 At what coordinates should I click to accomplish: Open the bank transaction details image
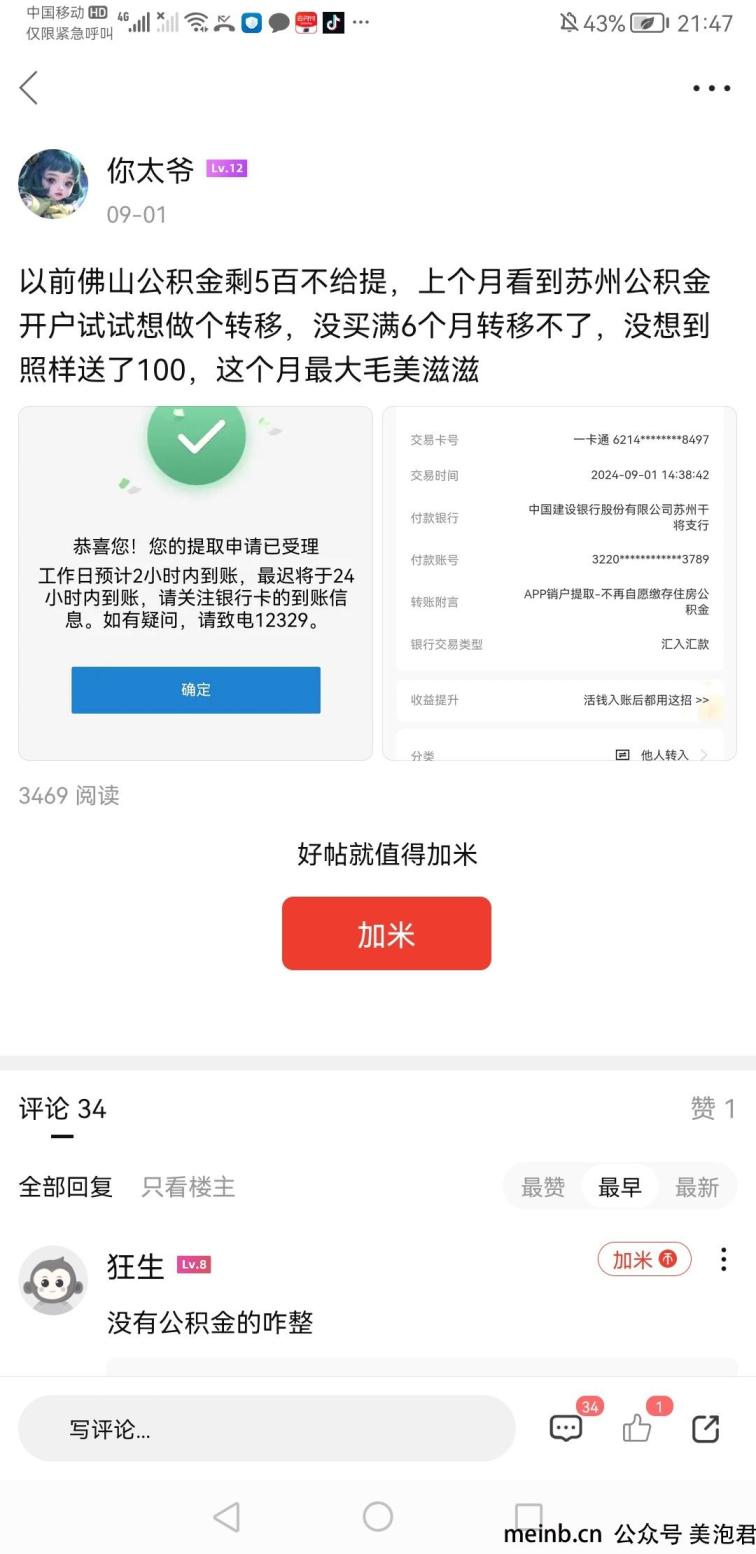pyautogui.click(x=559, y=583)
